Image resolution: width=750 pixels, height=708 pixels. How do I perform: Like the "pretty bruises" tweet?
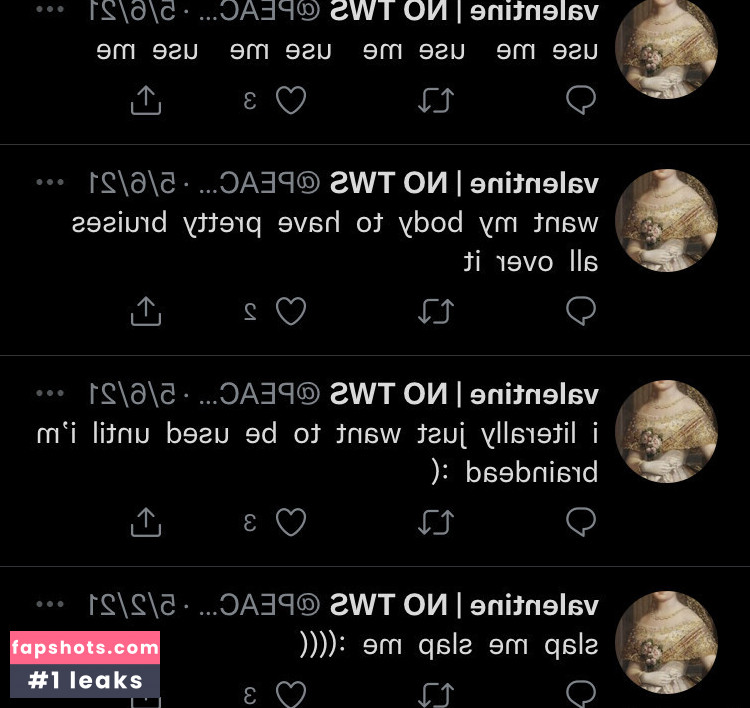291,311
